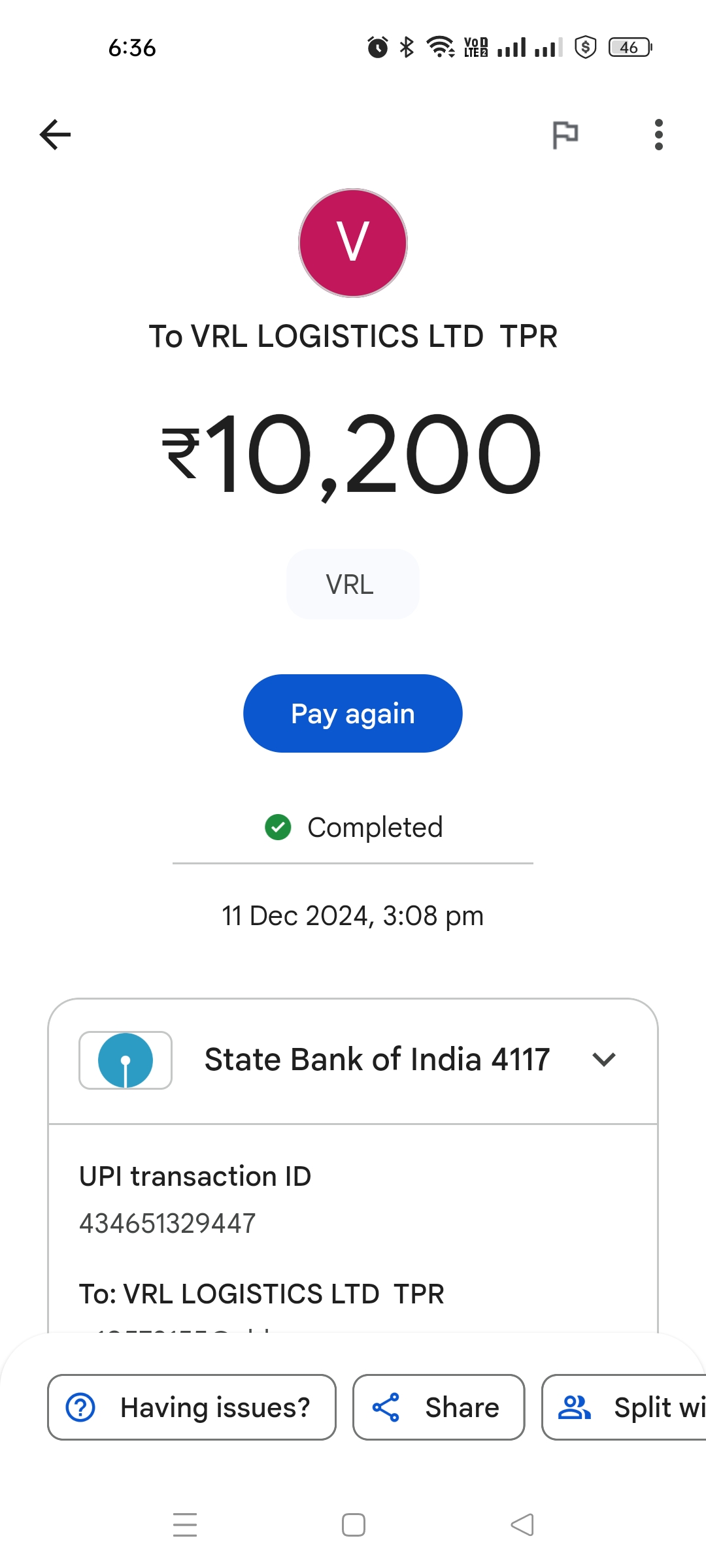The image size is (706, 1568).
Task: Open the VRL LOGISTICS profile avatar
Action: [353, 243]
